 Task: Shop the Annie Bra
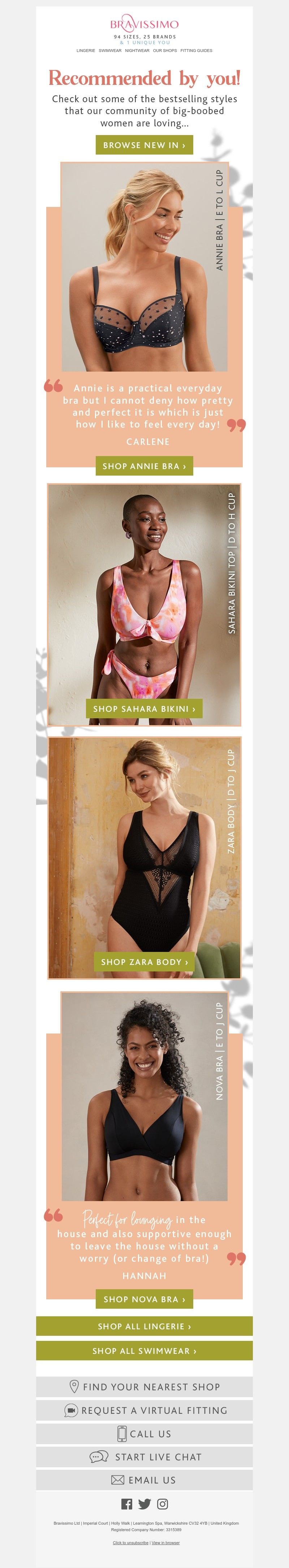pyautogui.click(x=144, y=465)
